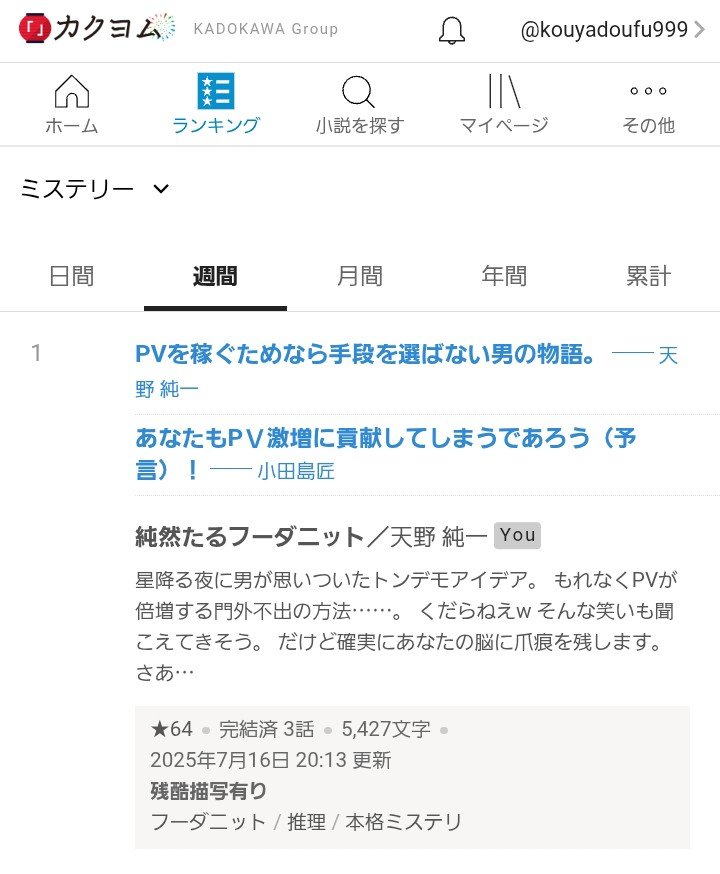This screenshot has width=720, height=874.
Task: Open the review 'あなたもPV激増に貢献してしまうであろう（予言）！'
Action: click(385, 439)
